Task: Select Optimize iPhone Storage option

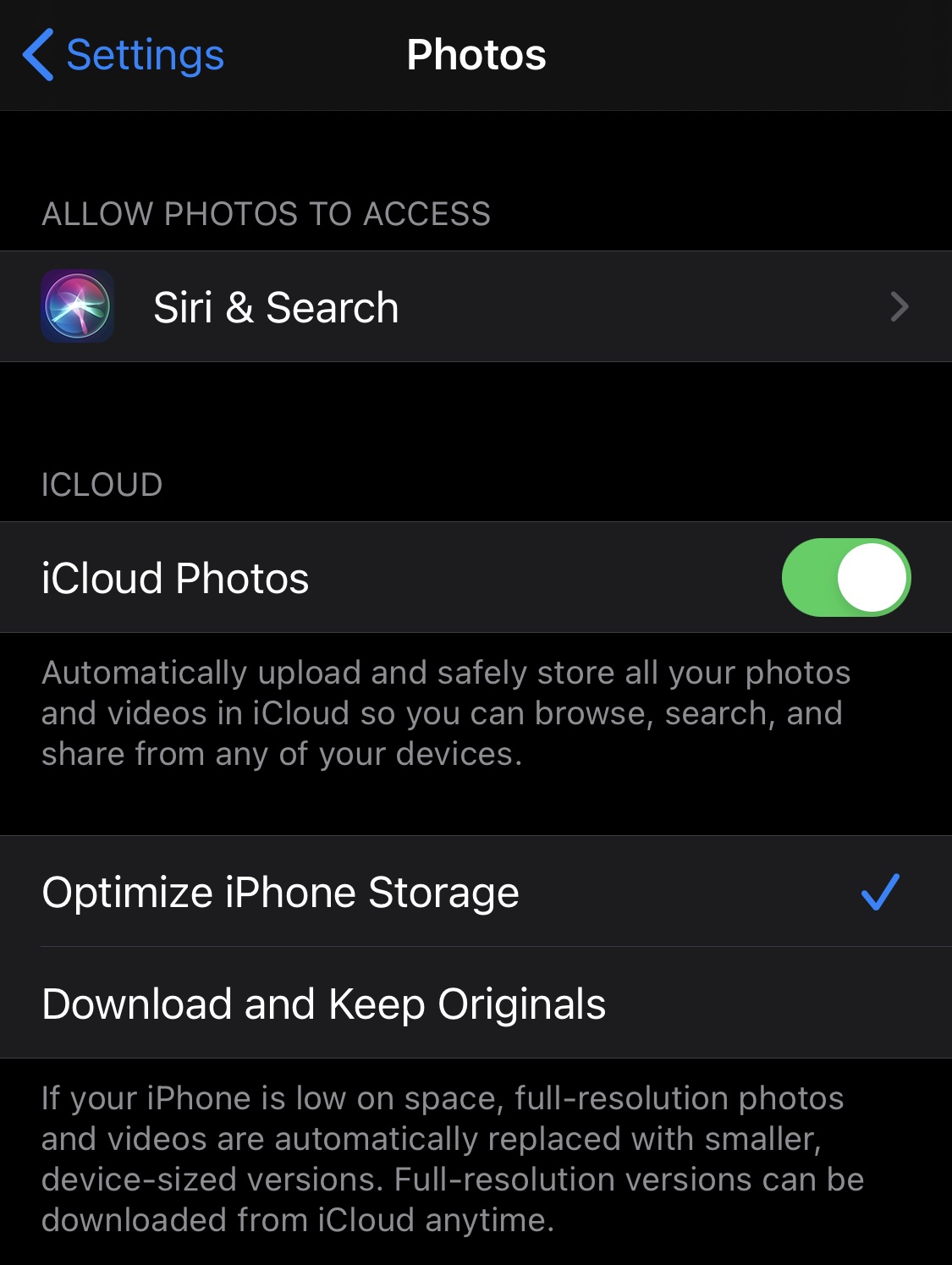Action: click(x=476, y=892)
